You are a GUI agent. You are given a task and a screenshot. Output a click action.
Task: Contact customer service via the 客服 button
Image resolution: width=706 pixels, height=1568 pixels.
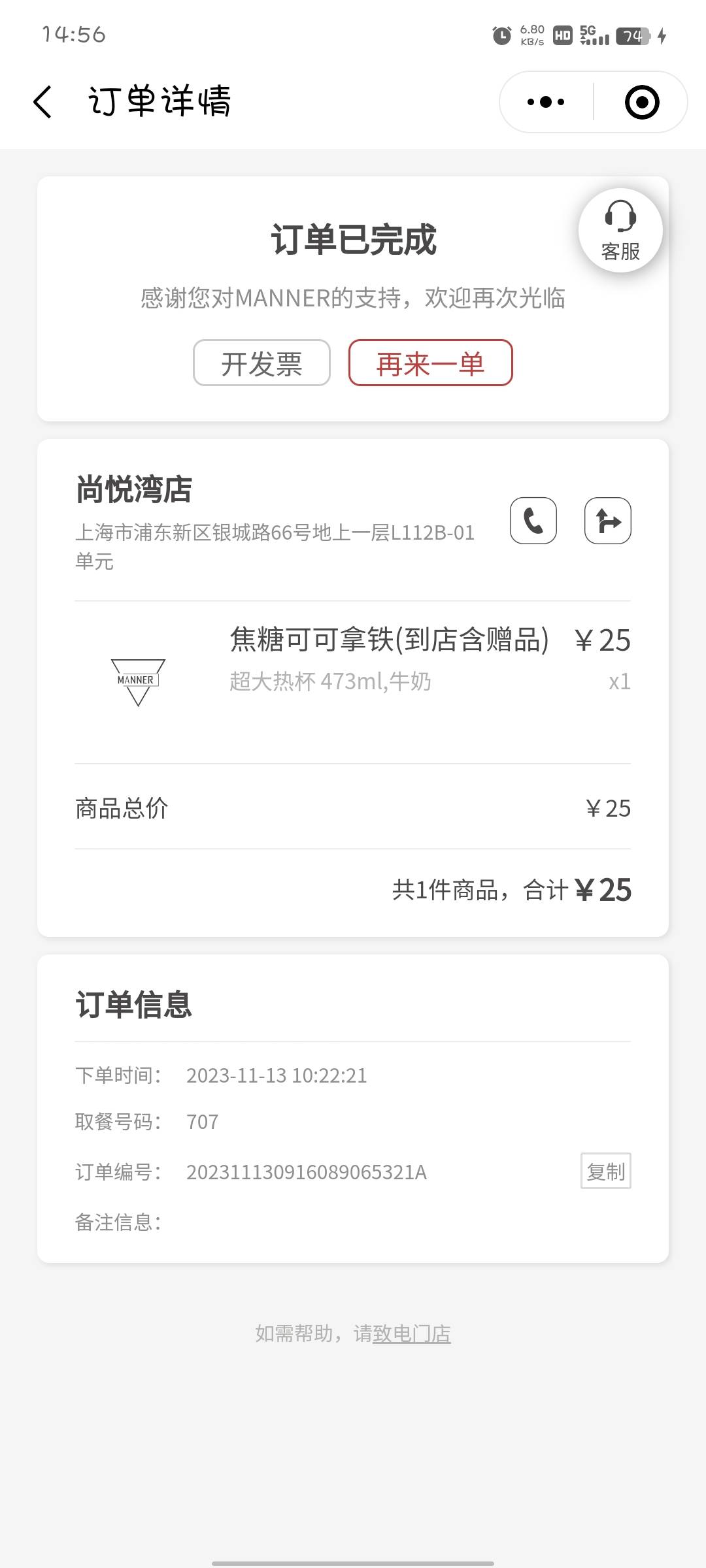point(620,231)
